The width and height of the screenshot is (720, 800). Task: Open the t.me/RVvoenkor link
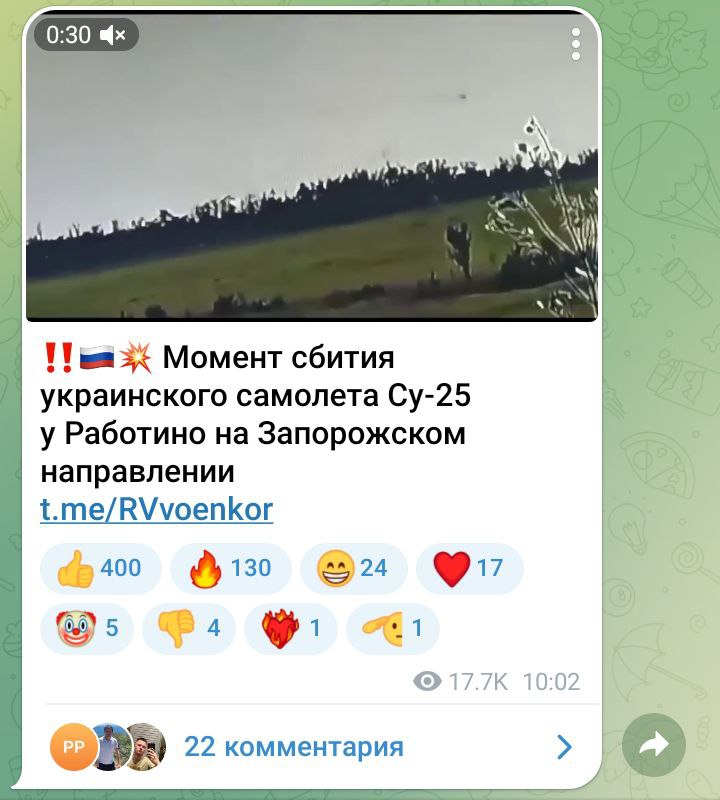(x=156, y=509)
